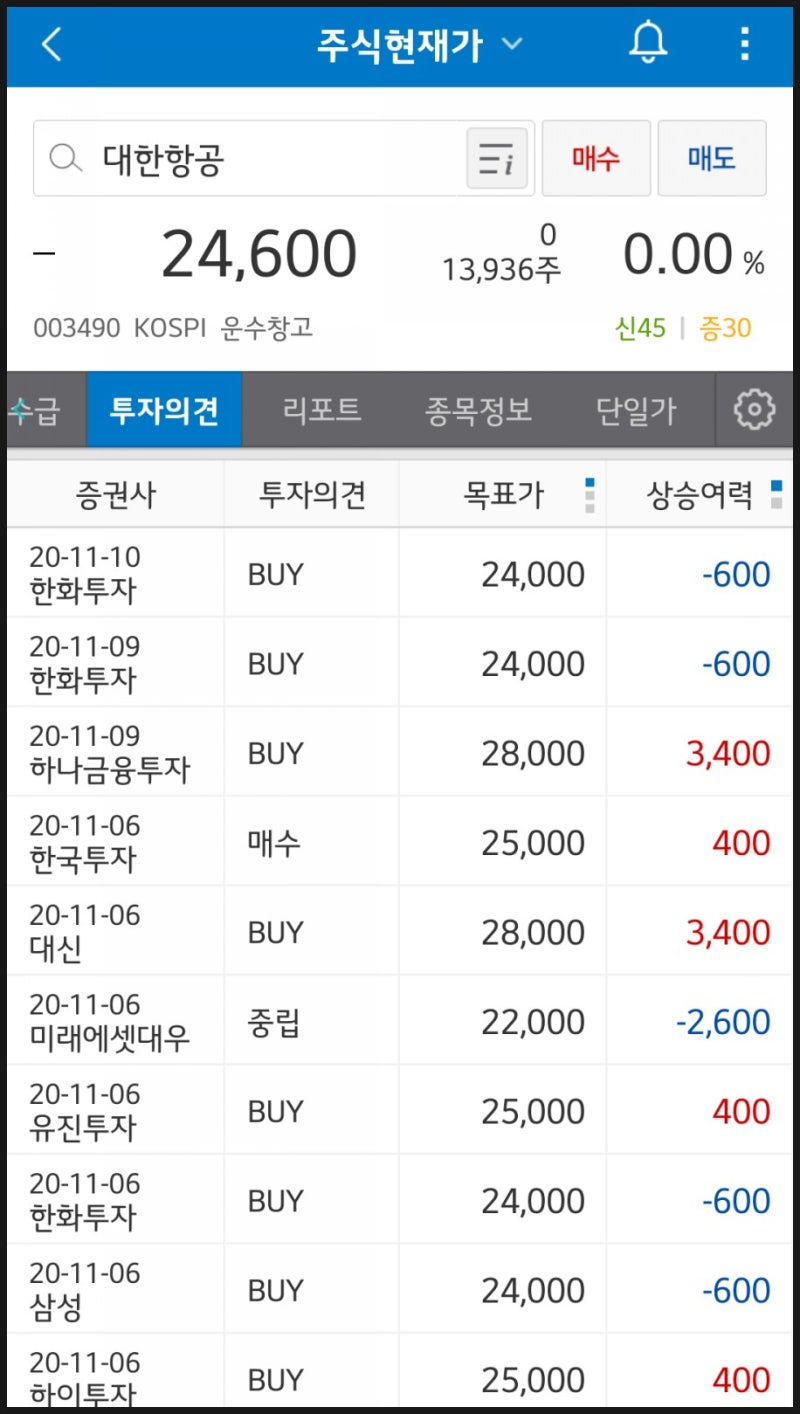Tap the stock info icon beside search field
Image resolution: width=800 pixels, height=1414 pixels.
pyautogui.click(x=497, y=158)
